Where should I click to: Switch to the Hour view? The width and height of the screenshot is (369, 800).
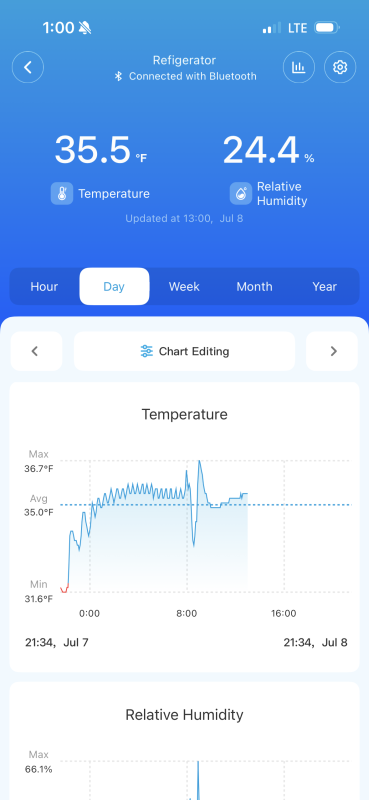click(44, 286)
